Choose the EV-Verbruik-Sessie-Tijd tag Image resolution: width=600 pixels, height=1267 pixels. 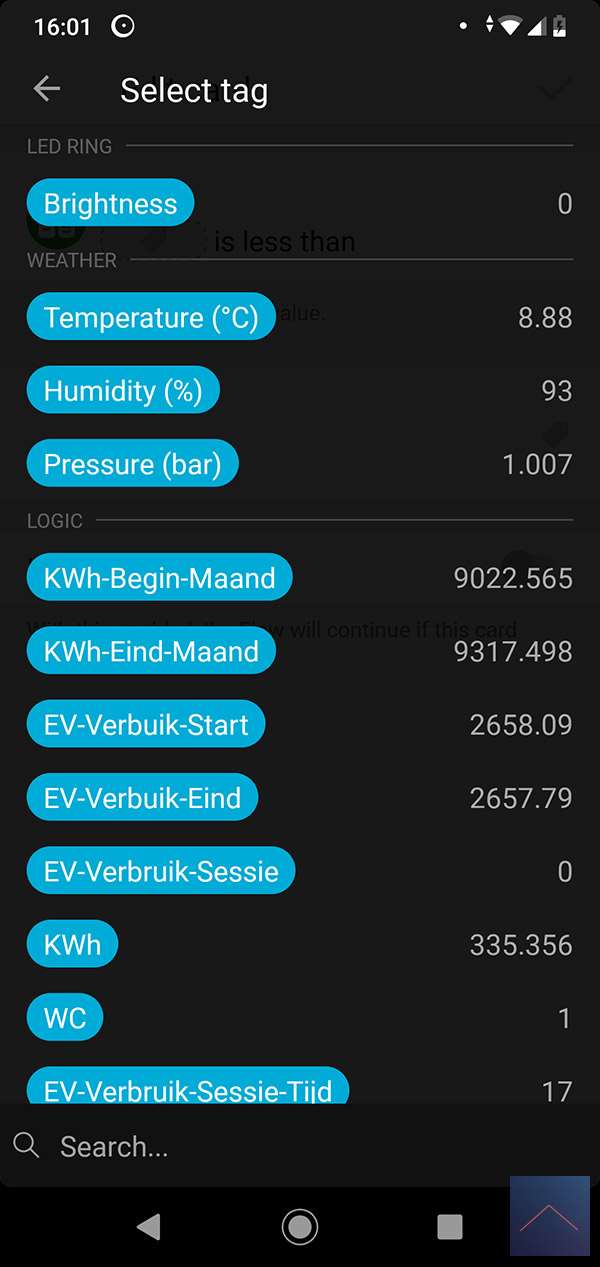(x=188, y=1087)
